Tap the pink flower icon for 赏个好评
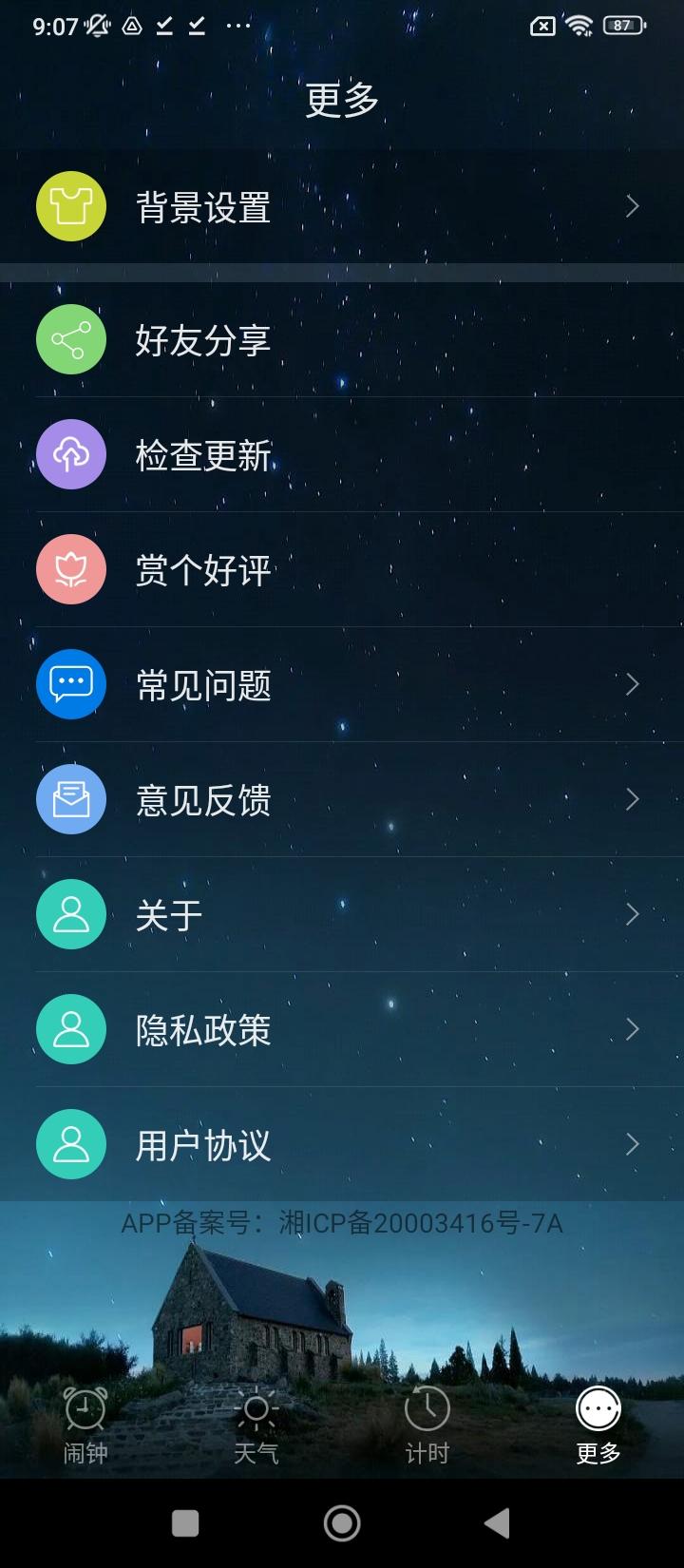Viewport: 684px width, 1568px height. tap(70, 569)
